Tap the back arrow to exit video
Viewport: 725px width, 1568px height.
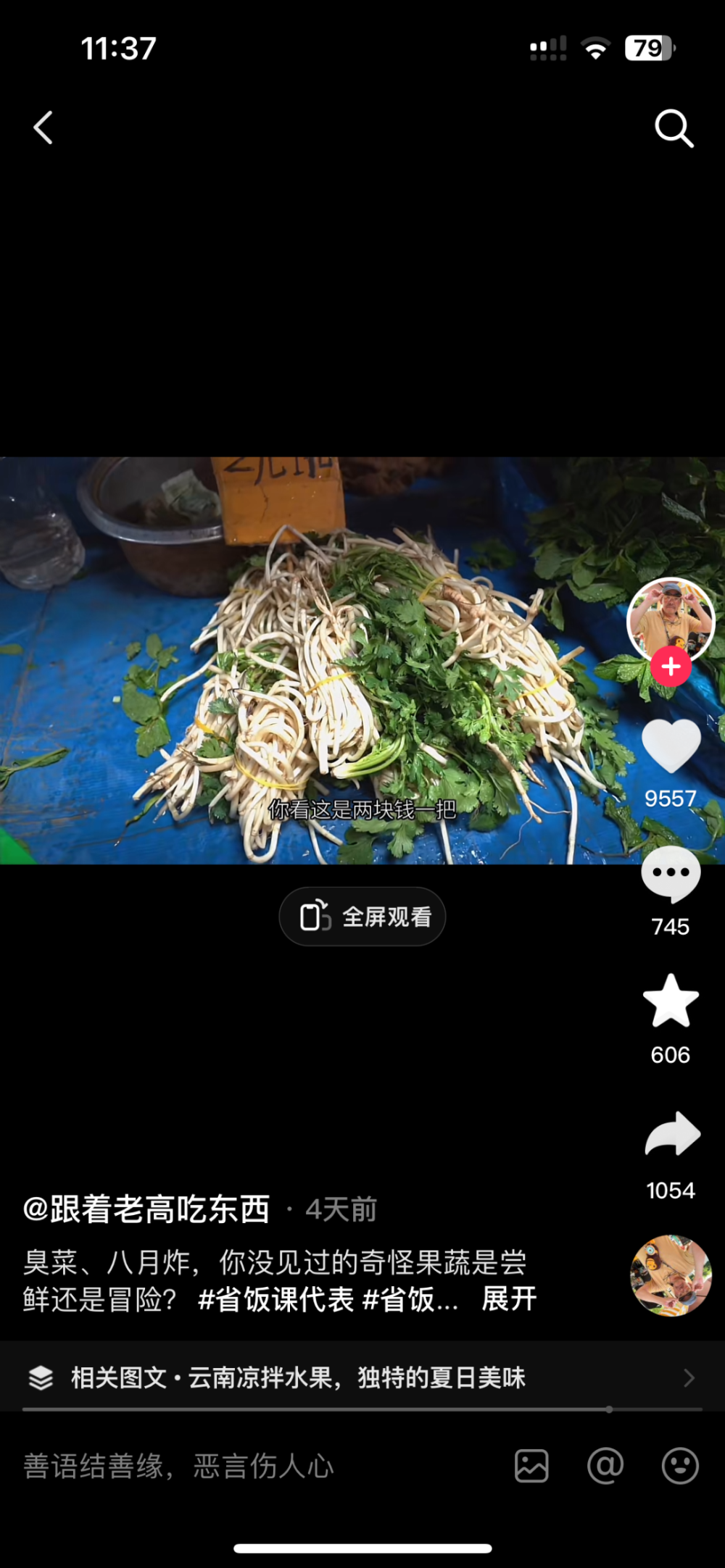point(42,128)
